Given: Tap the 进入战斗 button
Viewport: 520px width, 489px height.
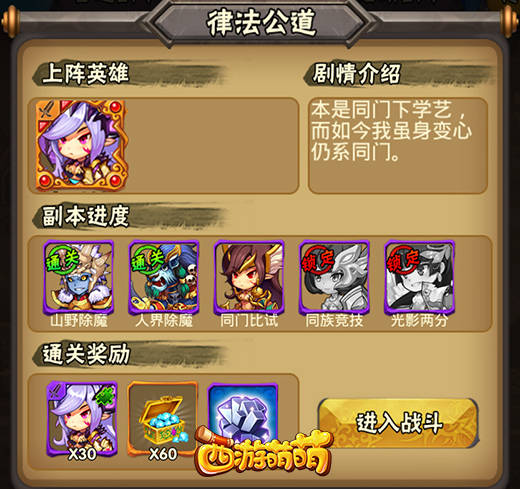Looking at the screenshot, I should click(x=398, y=423).
